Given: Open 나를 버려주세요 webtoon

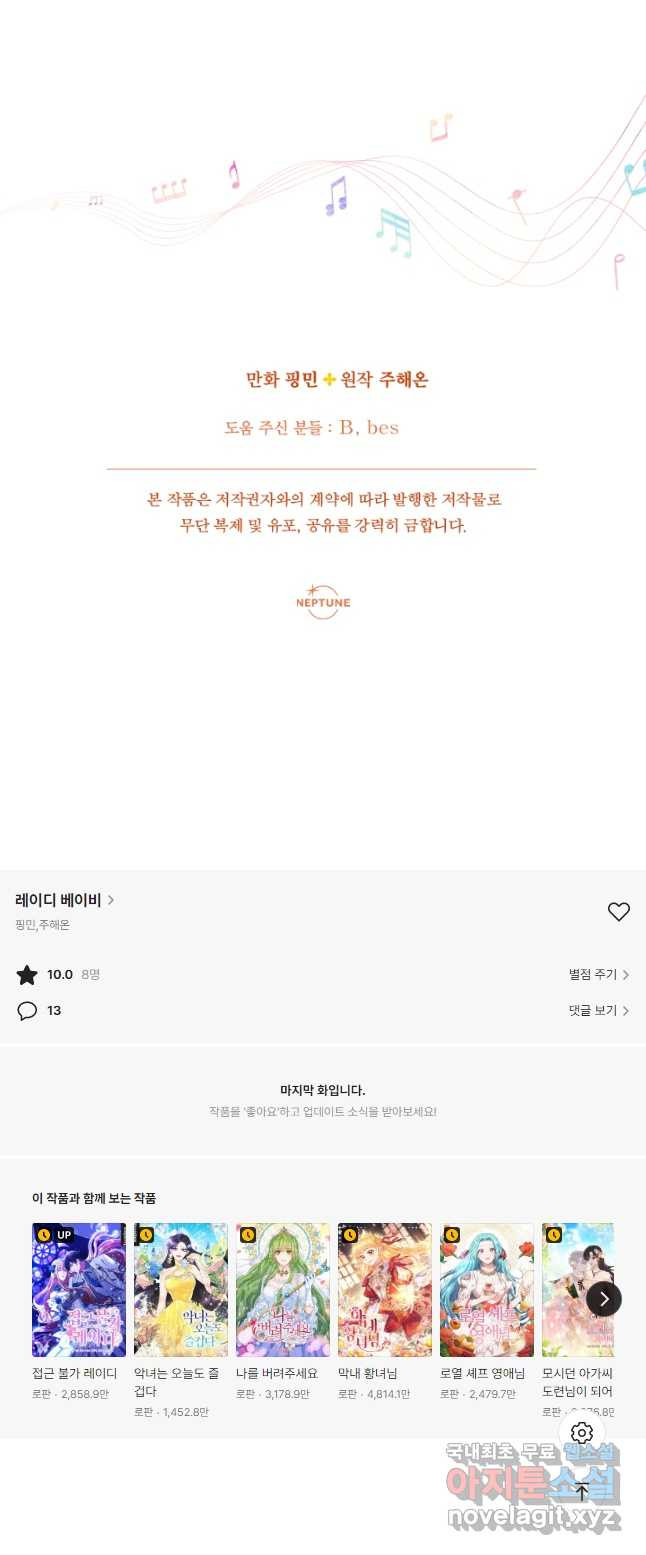Looking at the screenshot, I should 283,1290.
